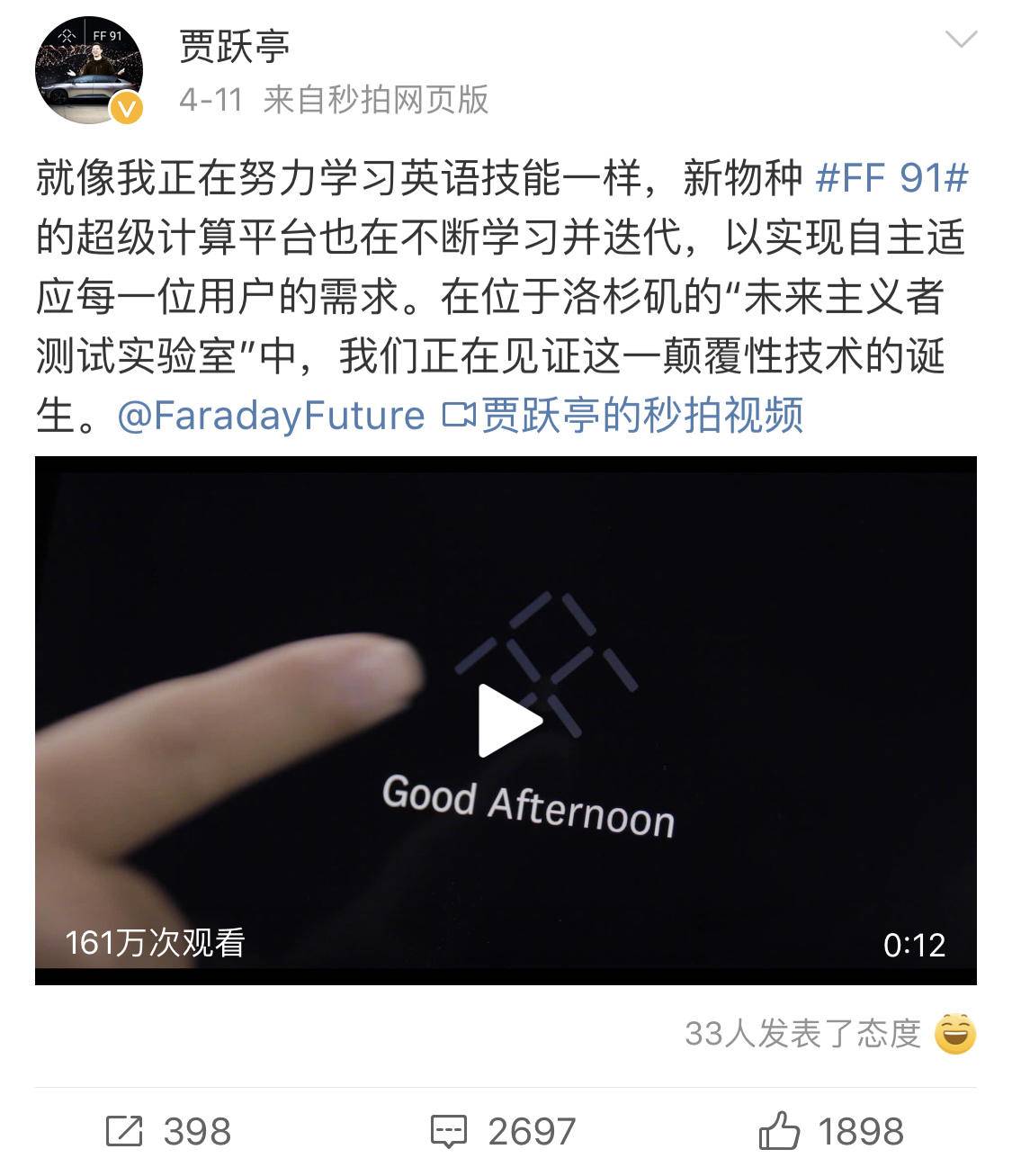This screenshot has height=1176, width=1012.
Task: Like the post with 1898 likes
Action: [831, 1131]
